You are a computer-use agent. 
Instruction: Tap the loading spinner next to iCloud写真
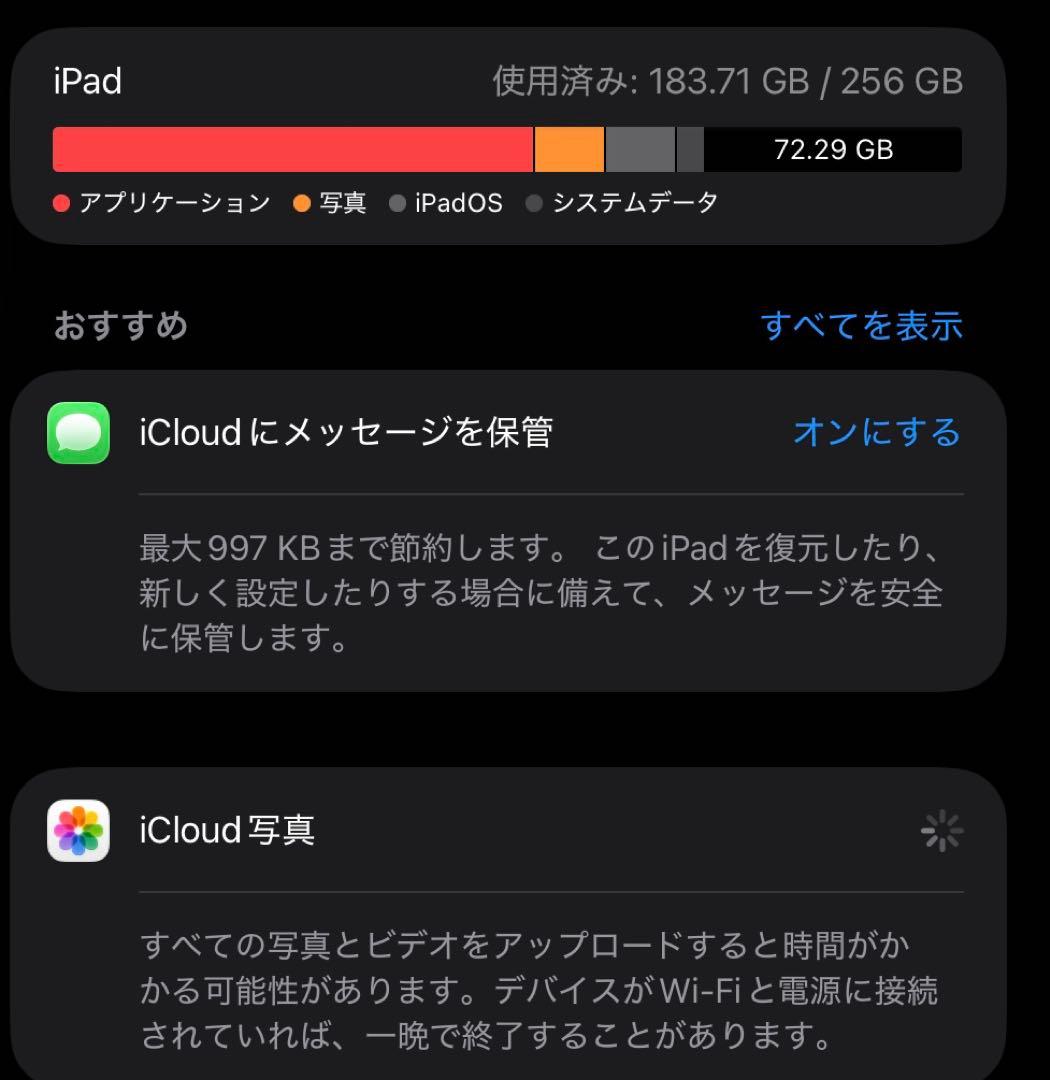[x=941, y=830]
